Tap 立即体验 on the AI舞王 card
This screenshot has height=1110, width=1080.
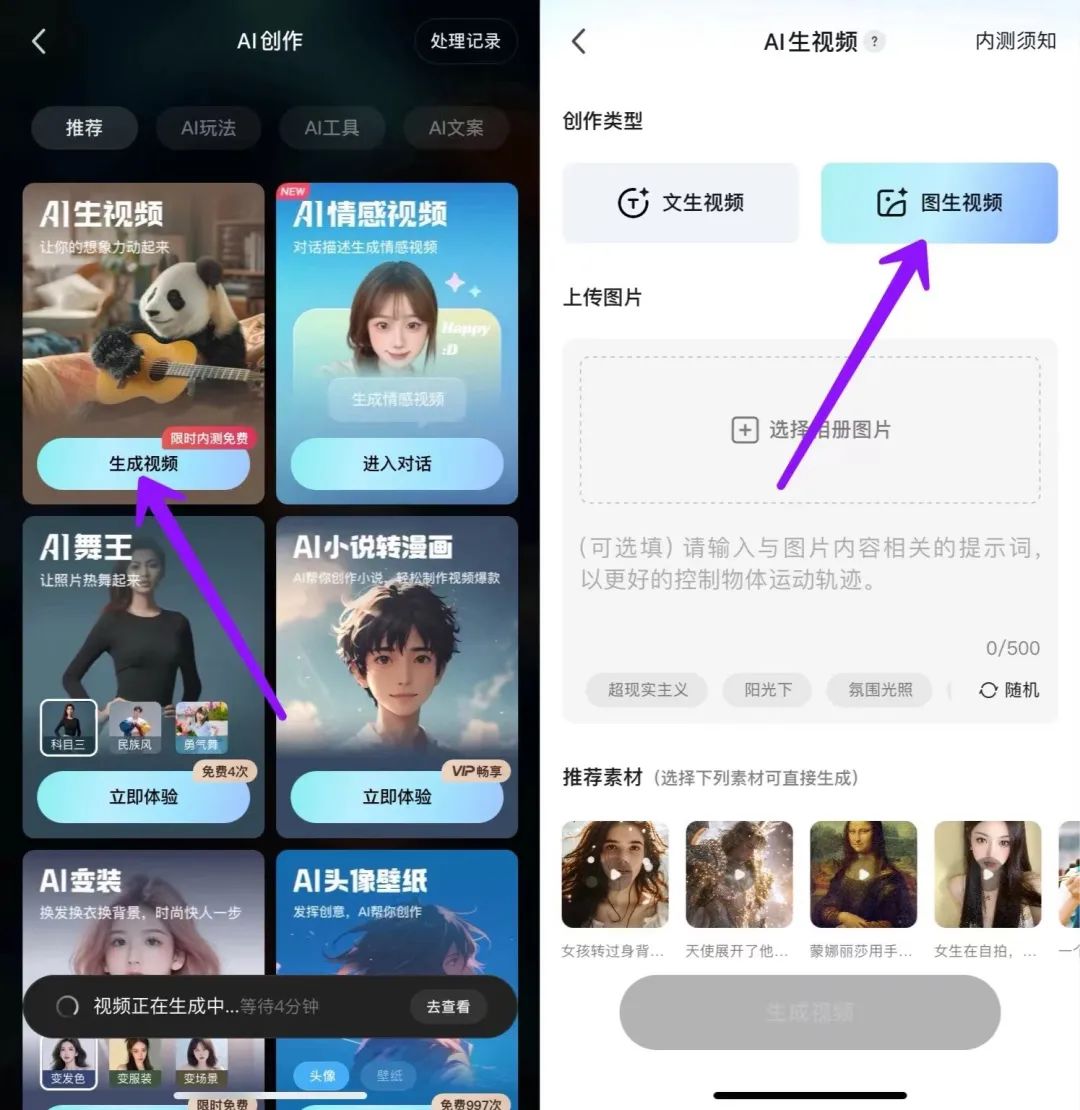143,797
